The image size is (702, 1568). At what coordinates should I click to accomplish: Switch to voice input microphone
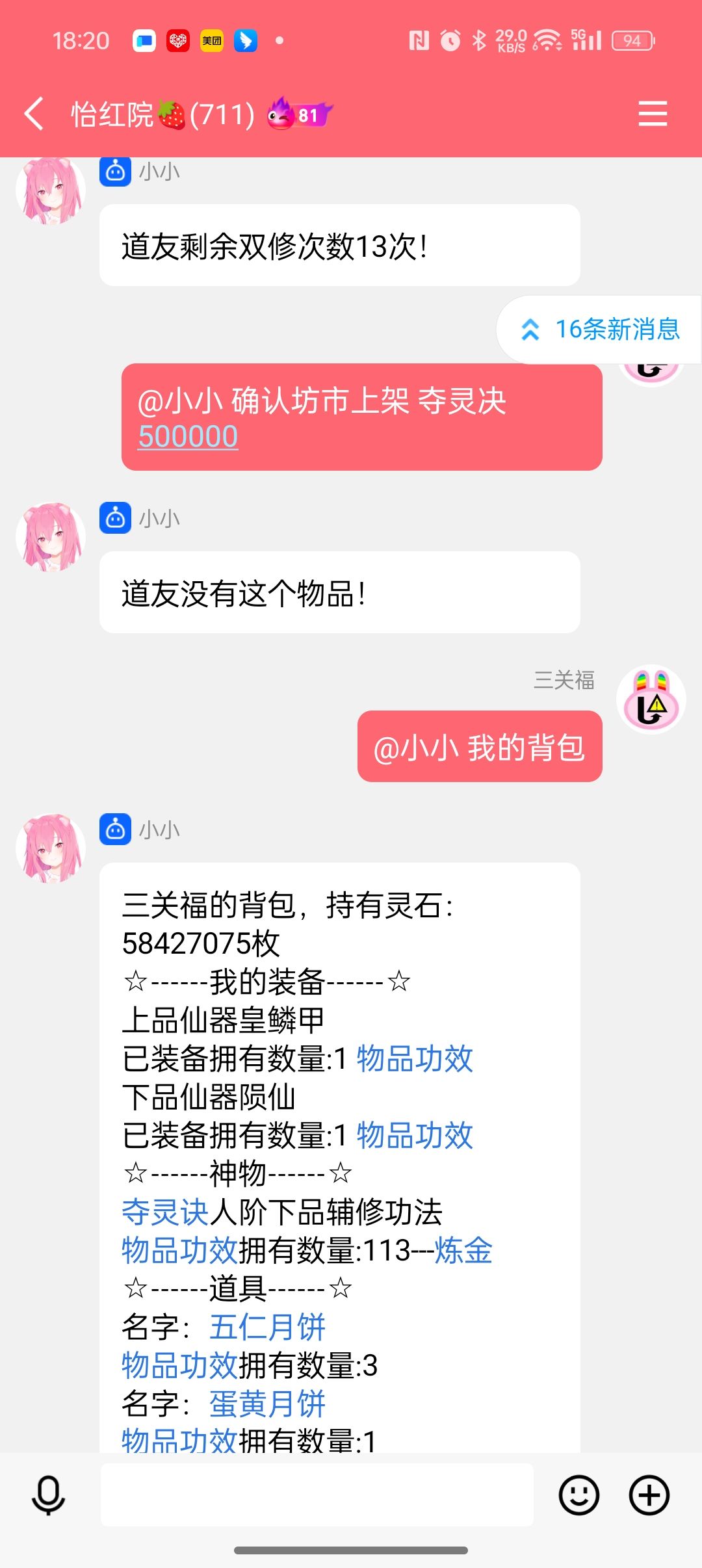pos(49,1495)
